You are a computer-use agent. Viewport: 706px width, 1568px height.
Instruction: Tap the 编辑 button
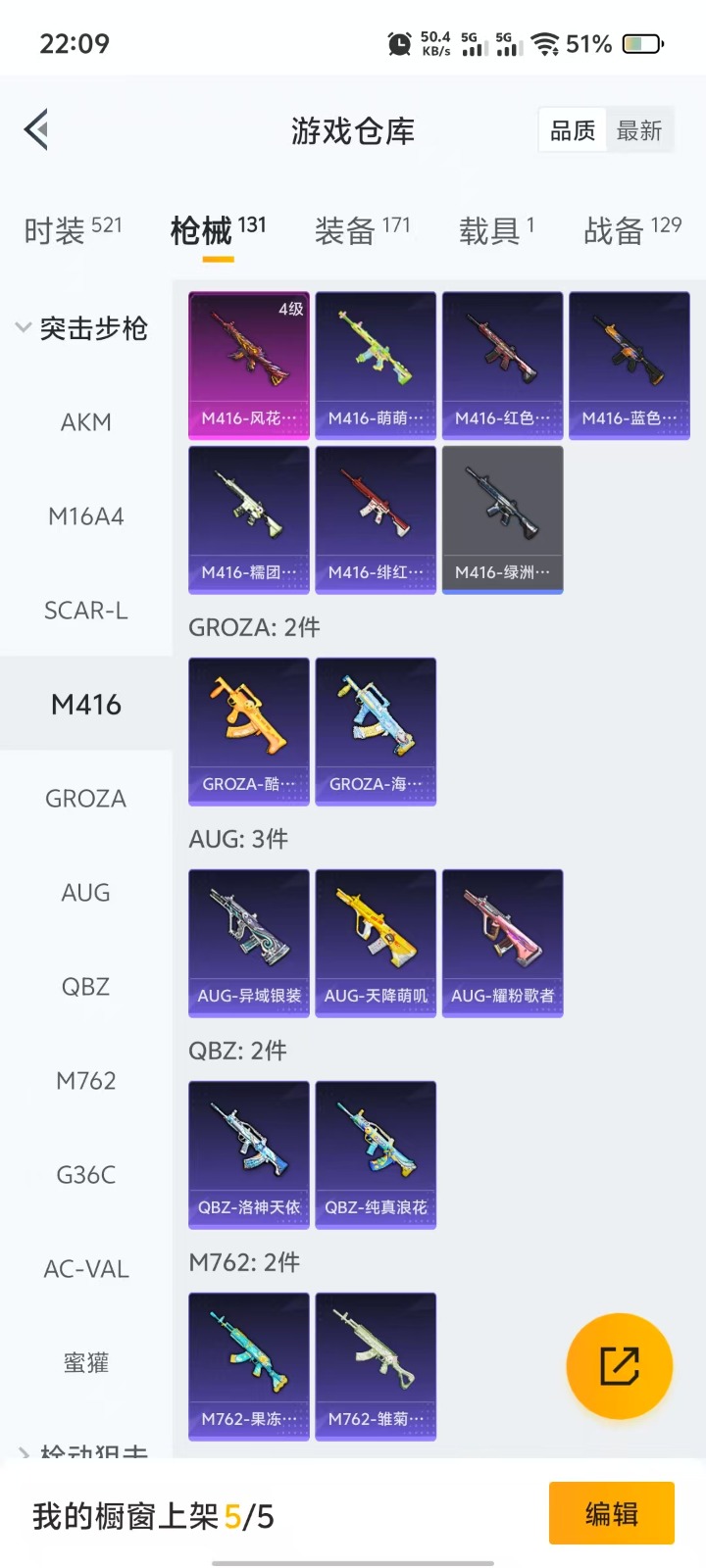tap(612, 1514)
